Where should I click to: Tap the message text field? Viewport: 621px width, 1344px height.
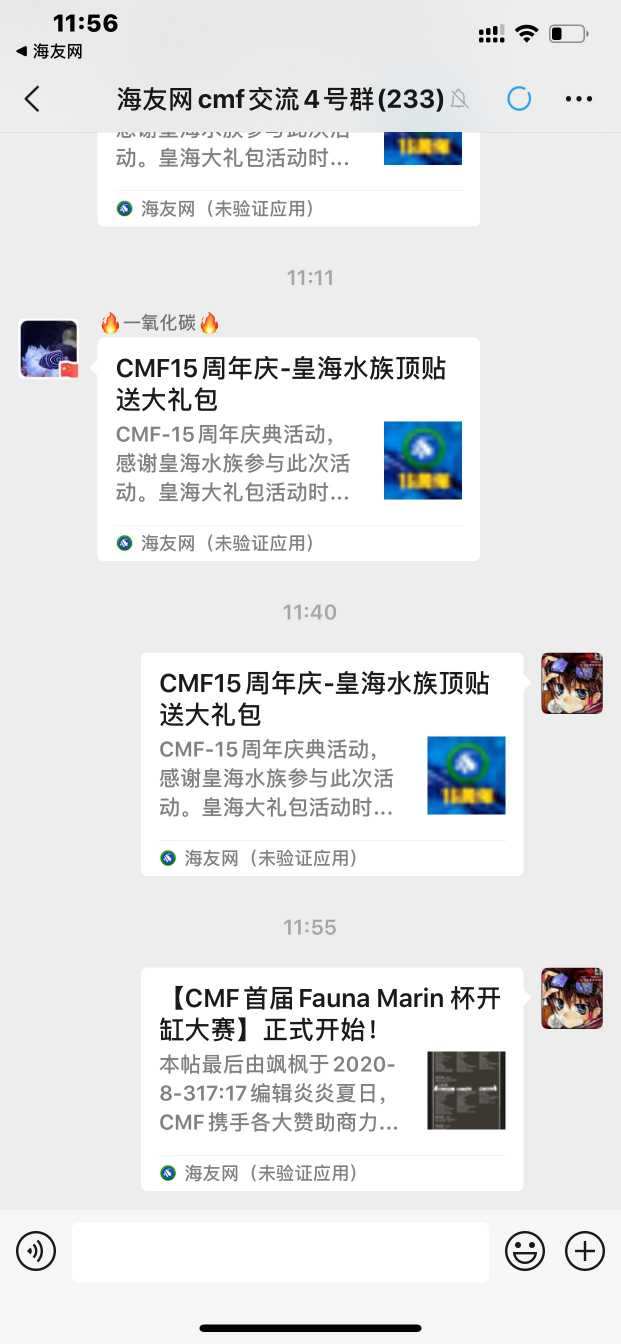(x=280, y=1251)
